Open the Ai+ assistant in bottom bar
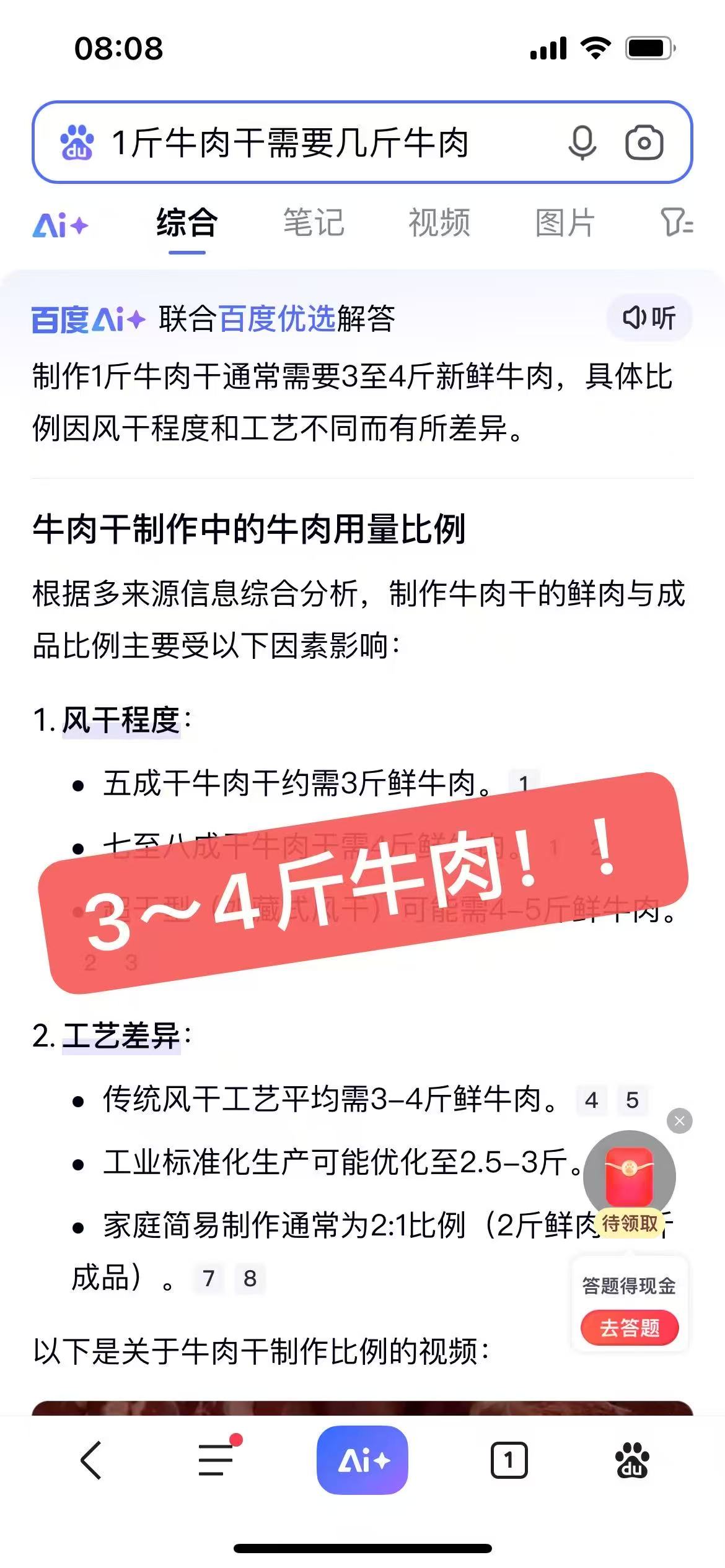Screen dimensions: 725x1568 coord(362,1460)
